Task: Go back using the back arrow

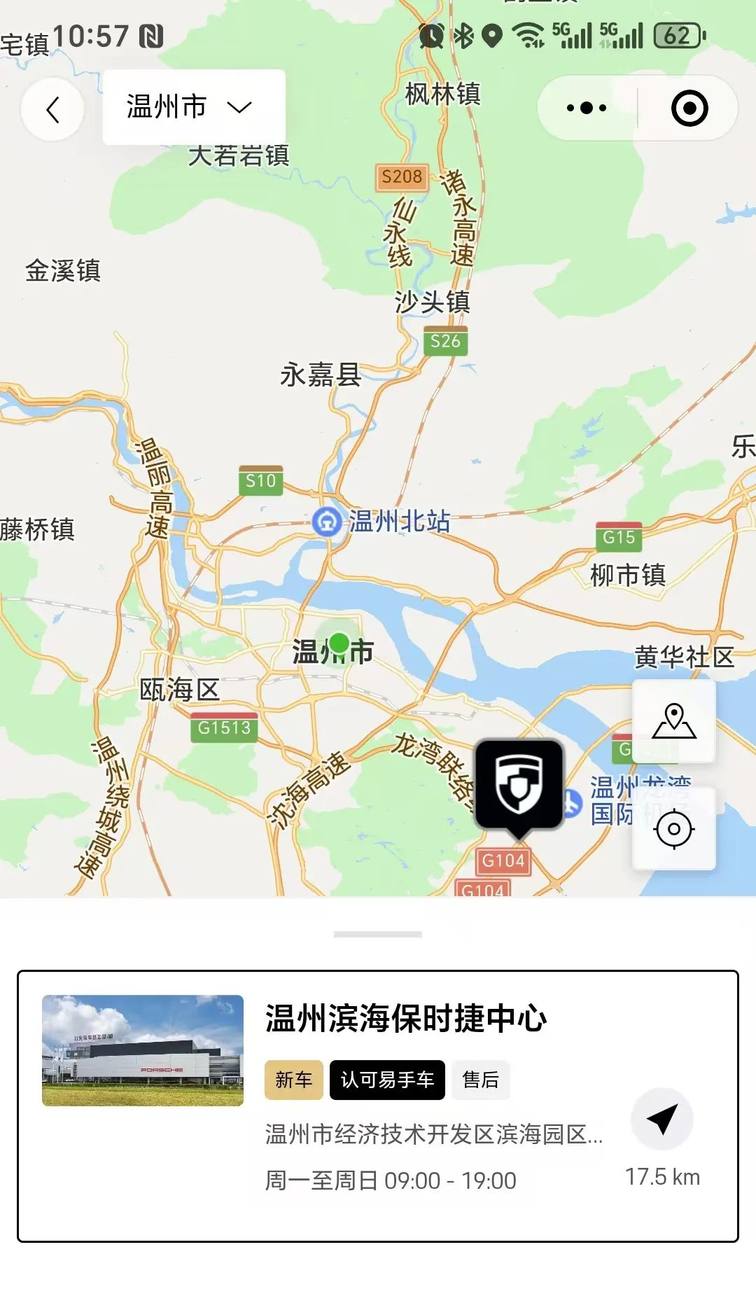Action: click(x=52, y=109)
